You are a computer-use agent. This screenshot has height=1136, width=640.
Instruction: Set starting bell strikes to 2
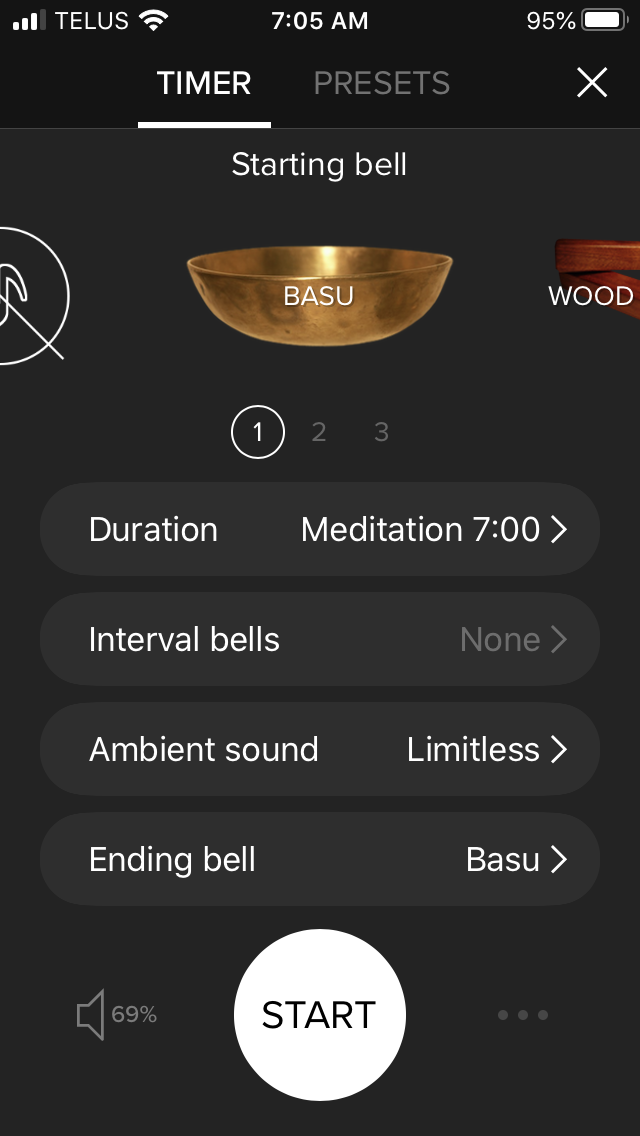tap(319, 433)
